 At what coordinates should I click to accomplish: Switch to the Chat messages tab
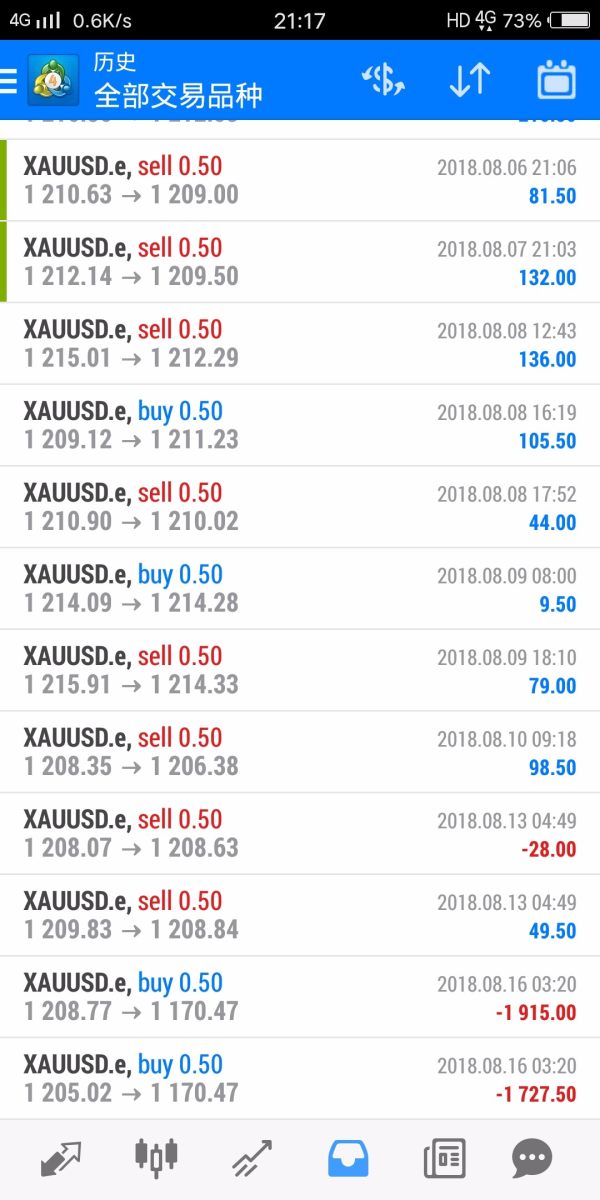coord(531,1159)
